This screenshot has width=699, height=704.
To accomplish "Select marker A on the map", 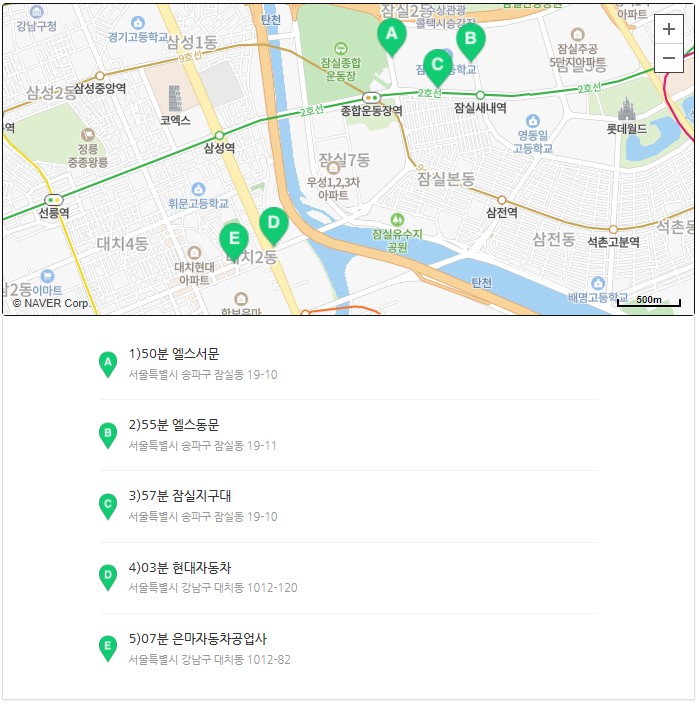I will (392, 38).
